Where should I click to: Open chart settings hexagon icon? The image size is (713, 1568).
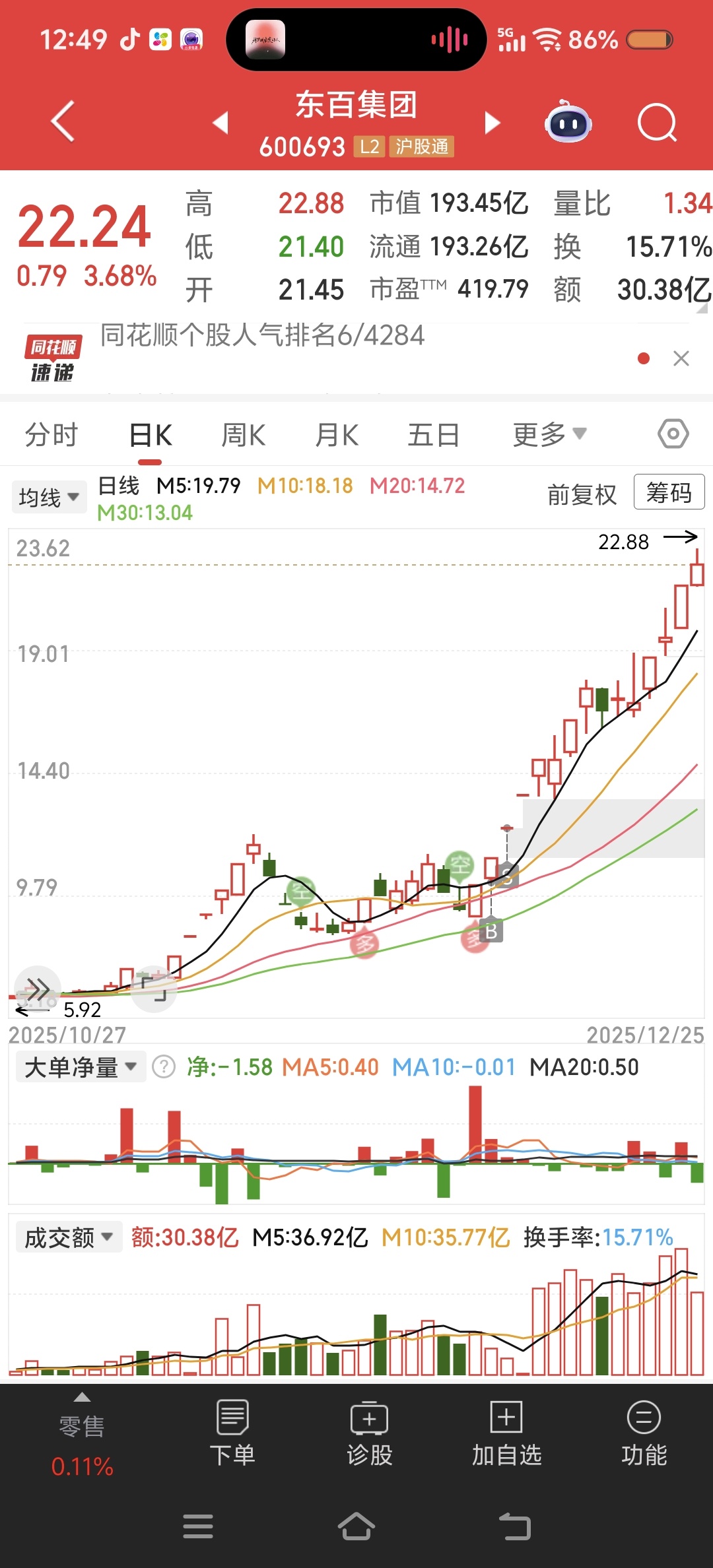pyautogui.click(x=673, y=434)
